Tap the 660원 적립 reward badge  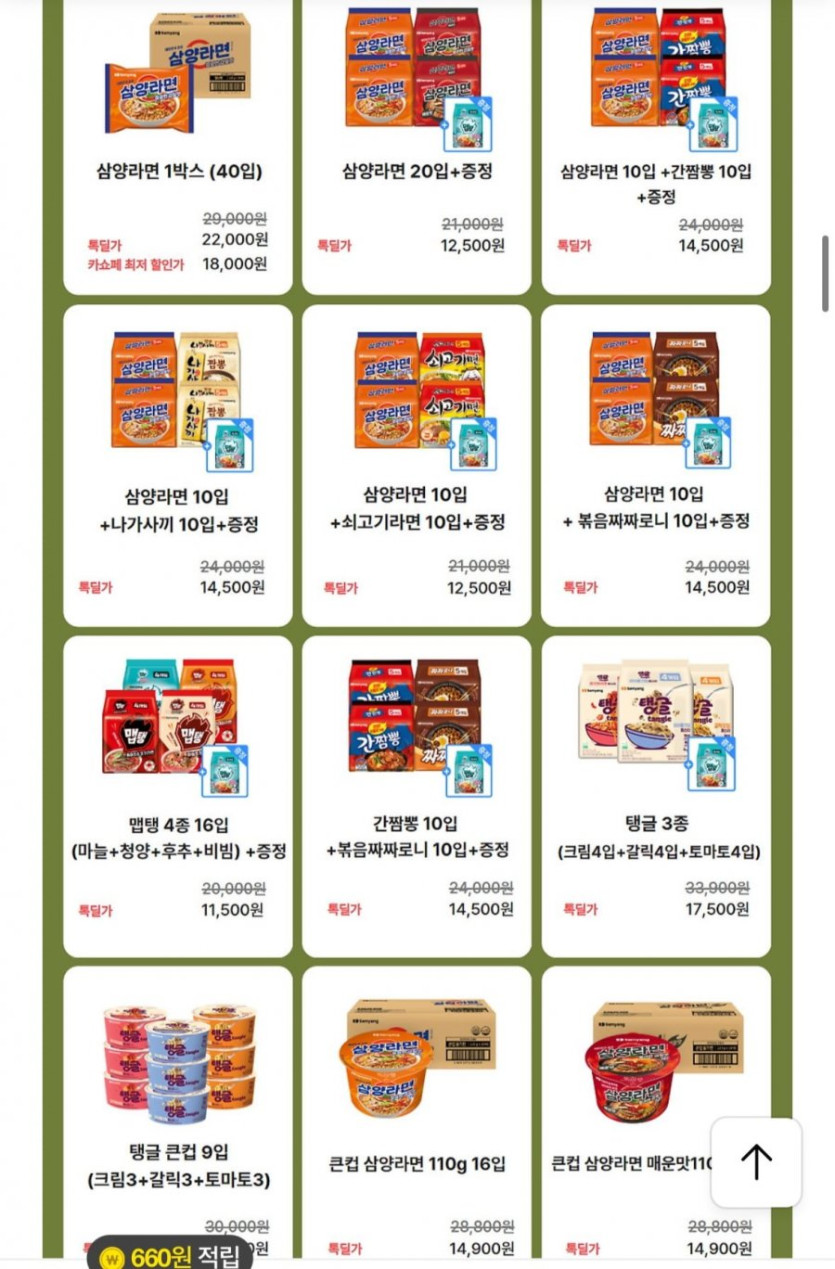point(168,1253)
